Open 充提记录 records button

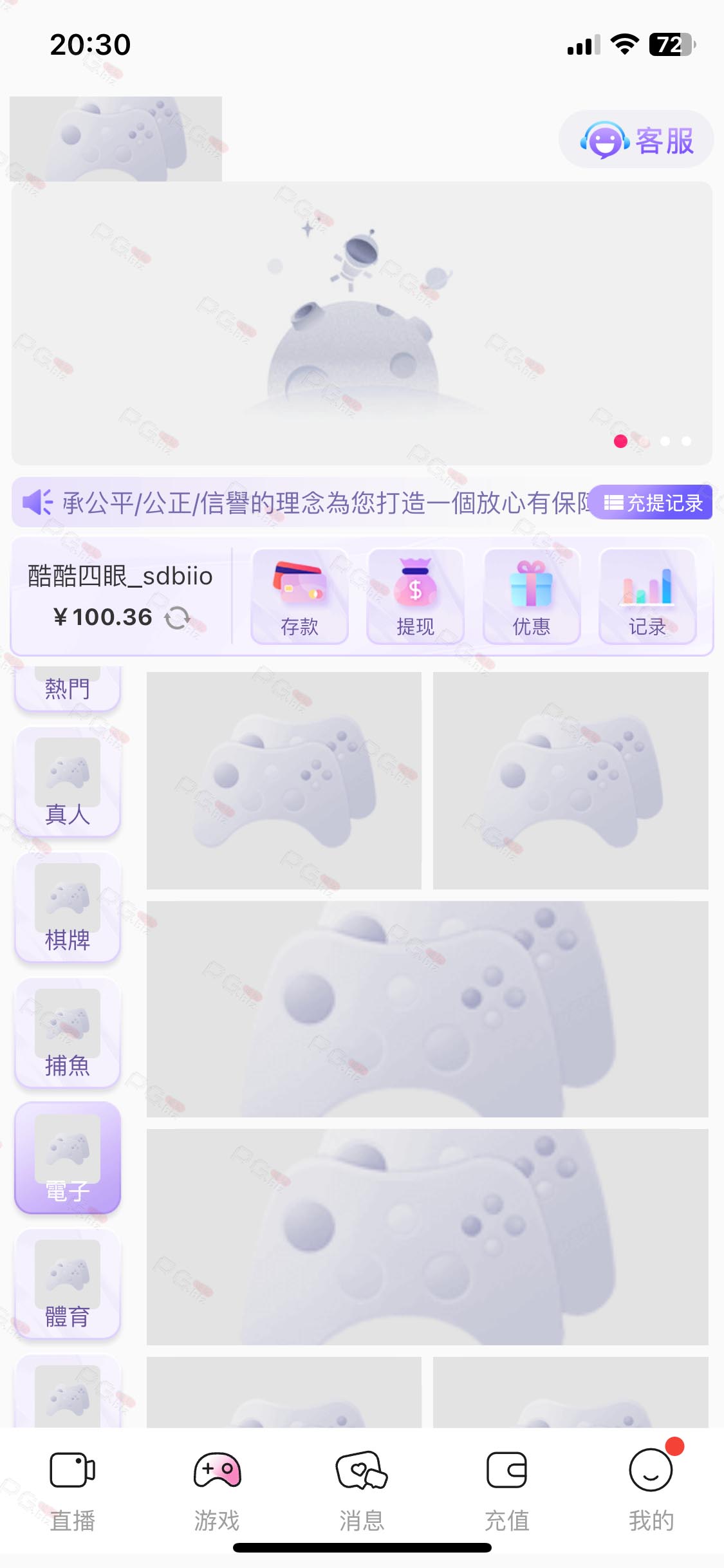tap(651, 502)
